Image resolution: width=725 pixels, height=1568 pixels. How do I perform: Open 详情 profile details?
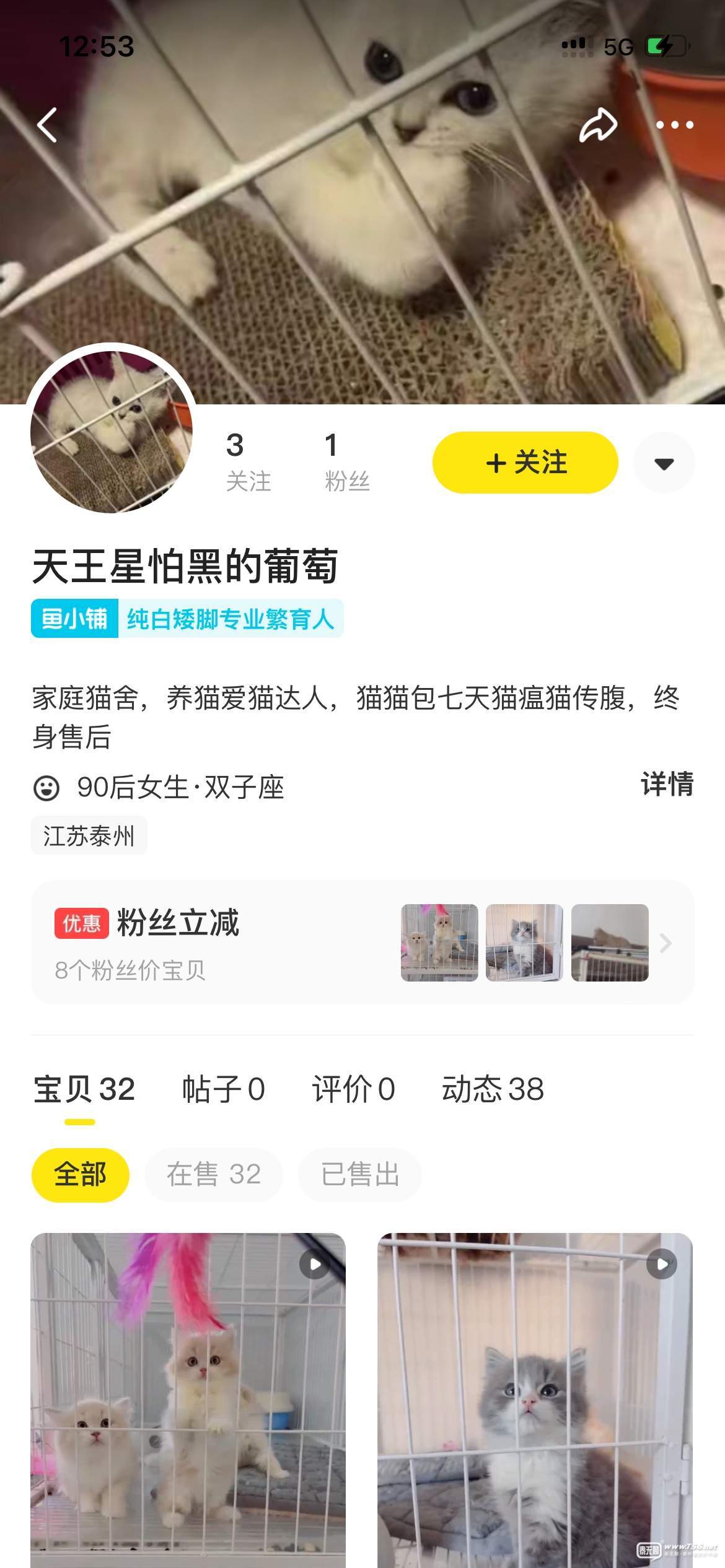click(667, 785)
